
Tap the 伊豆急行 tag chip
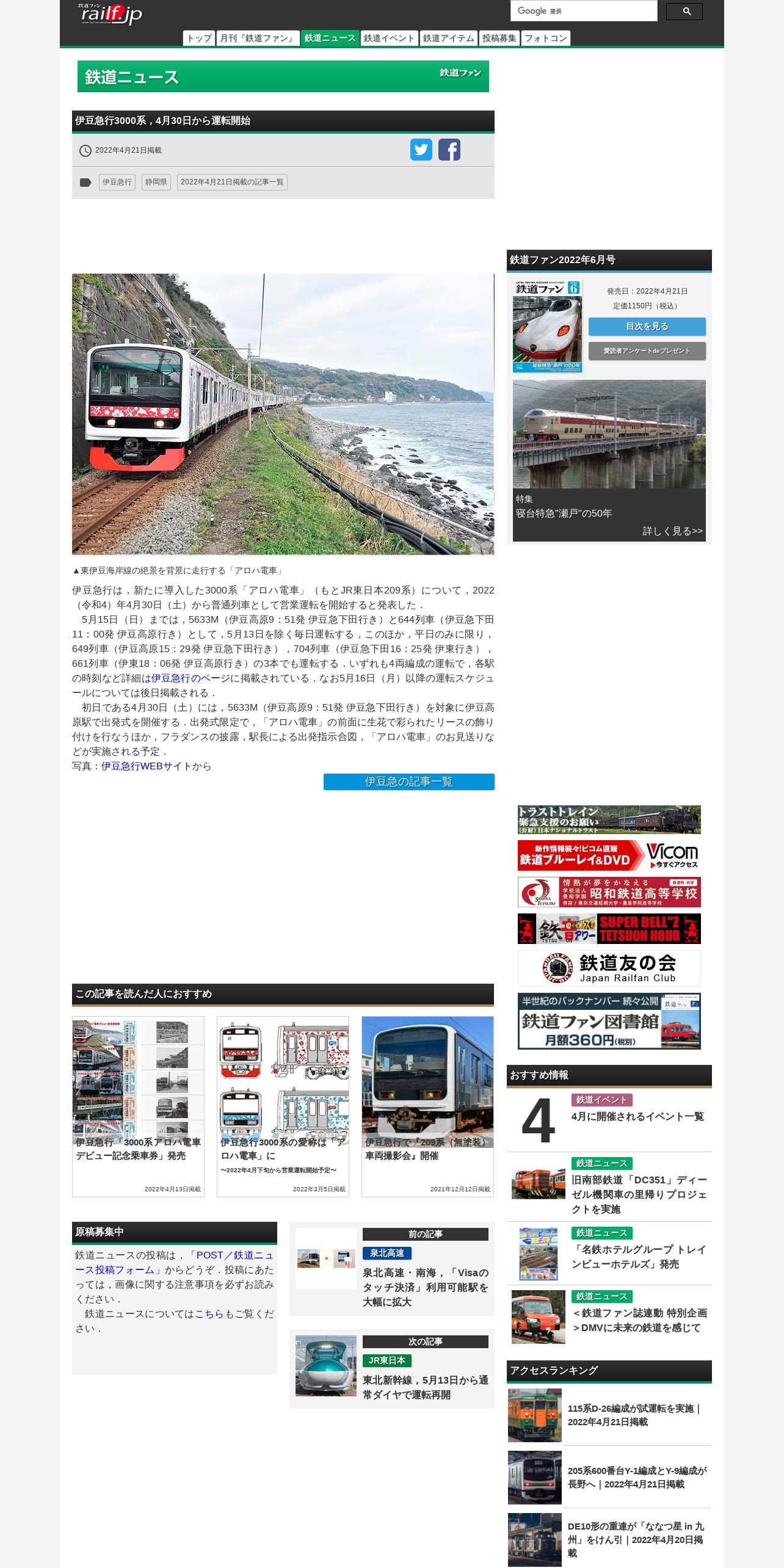pyautogui.click(x=117, y=182)
